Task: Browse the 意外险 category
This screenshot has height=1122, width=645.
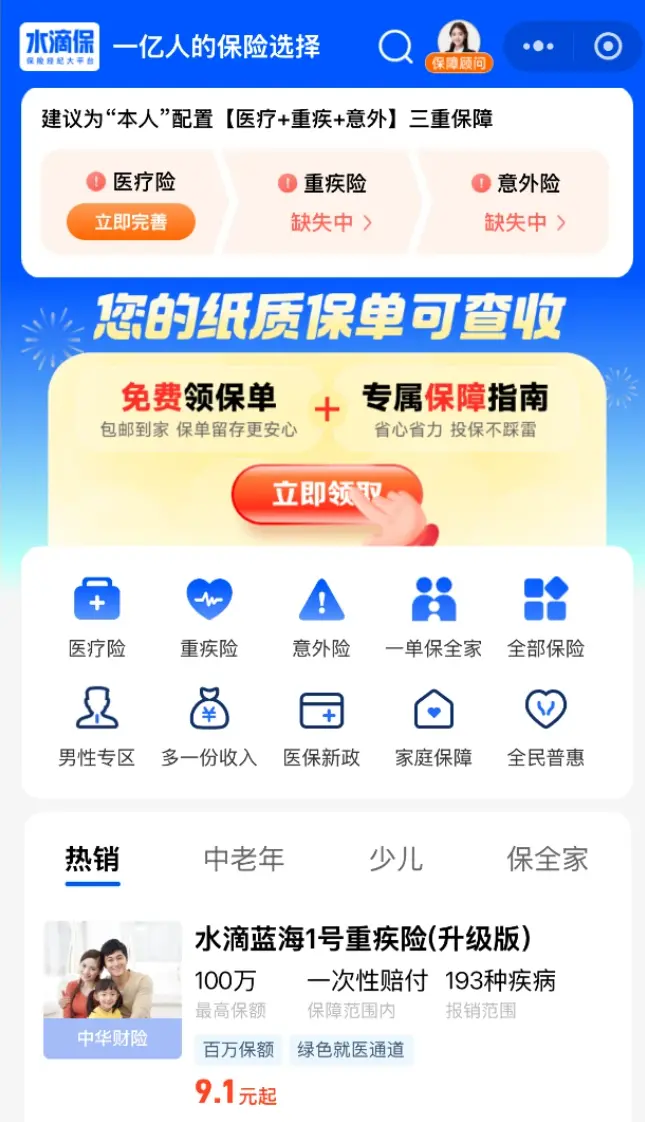Action: click(x=321, y=617)
